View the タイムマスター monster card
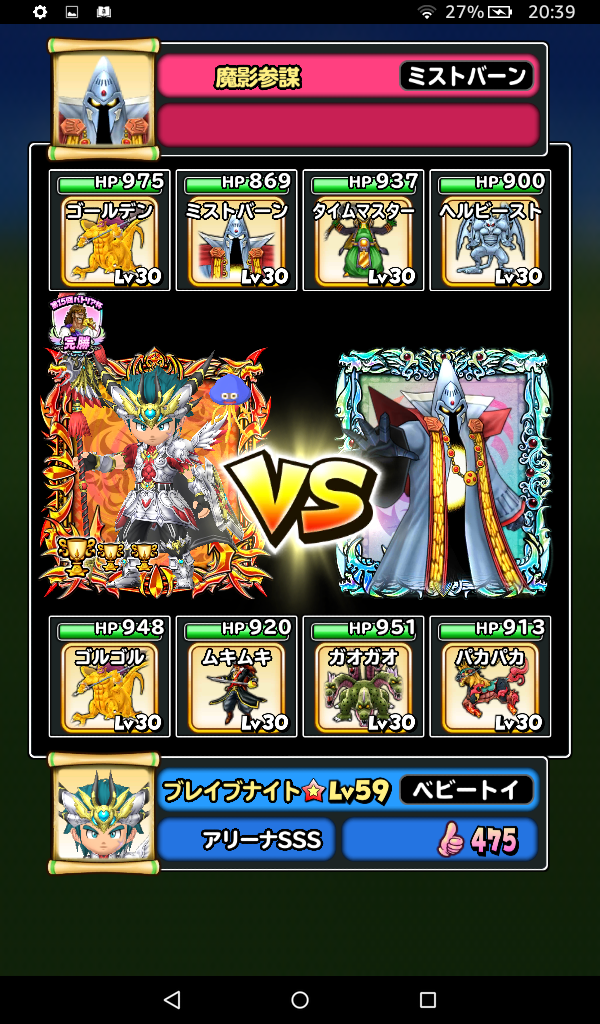The width and height of the screenshot is (600, 1024). pos(363,230)
